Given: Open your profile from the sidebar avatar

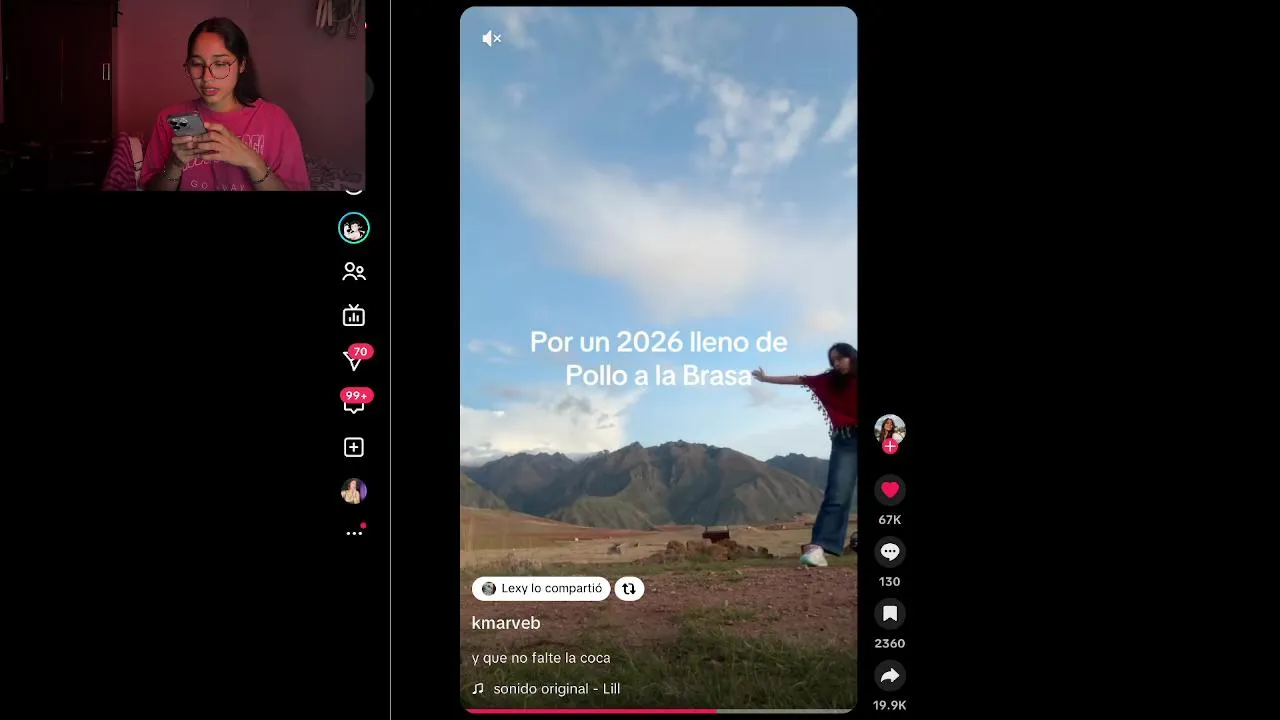Looking at the screenshot, I should tap(354, 491).
